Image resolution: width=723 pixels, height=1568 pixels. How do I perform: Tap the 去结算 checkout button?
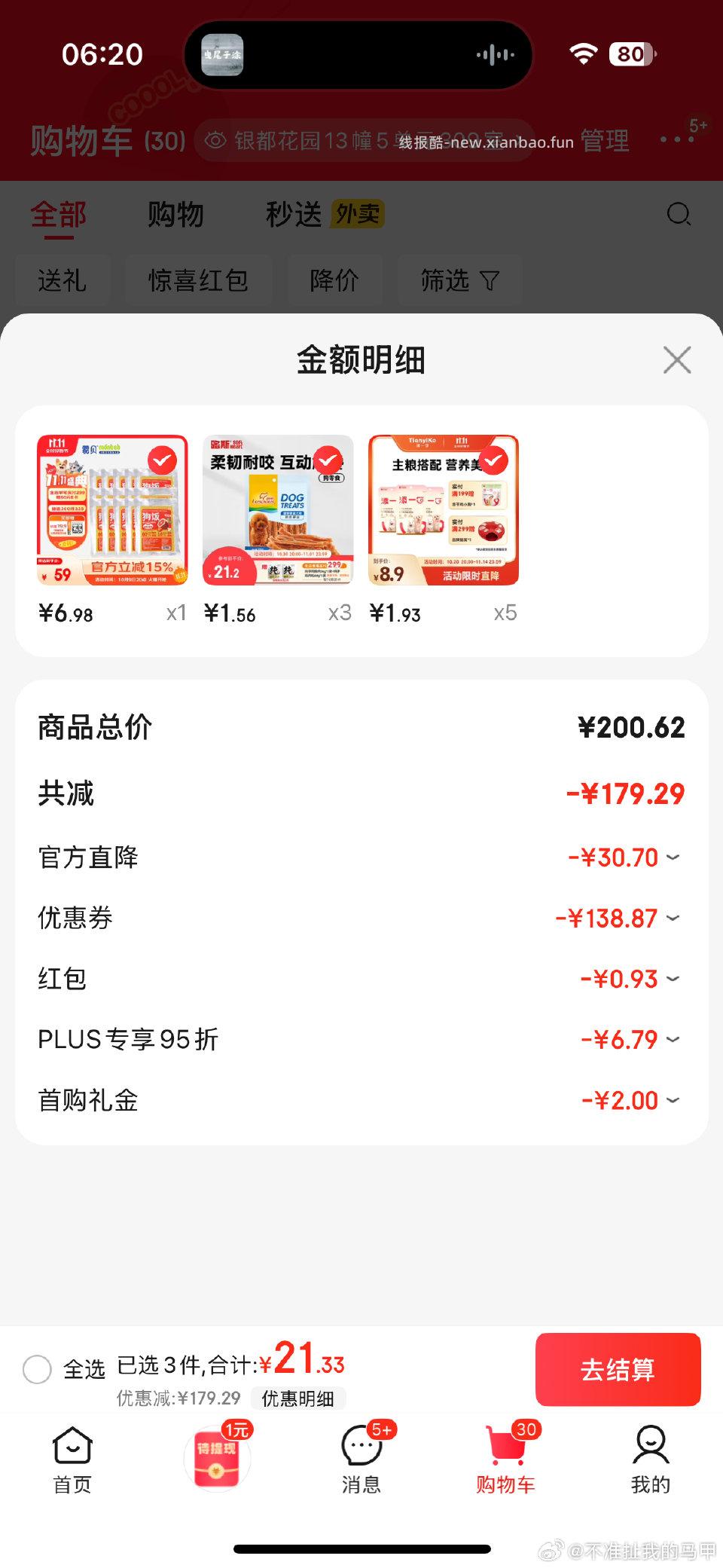[x=618, y=1369]
